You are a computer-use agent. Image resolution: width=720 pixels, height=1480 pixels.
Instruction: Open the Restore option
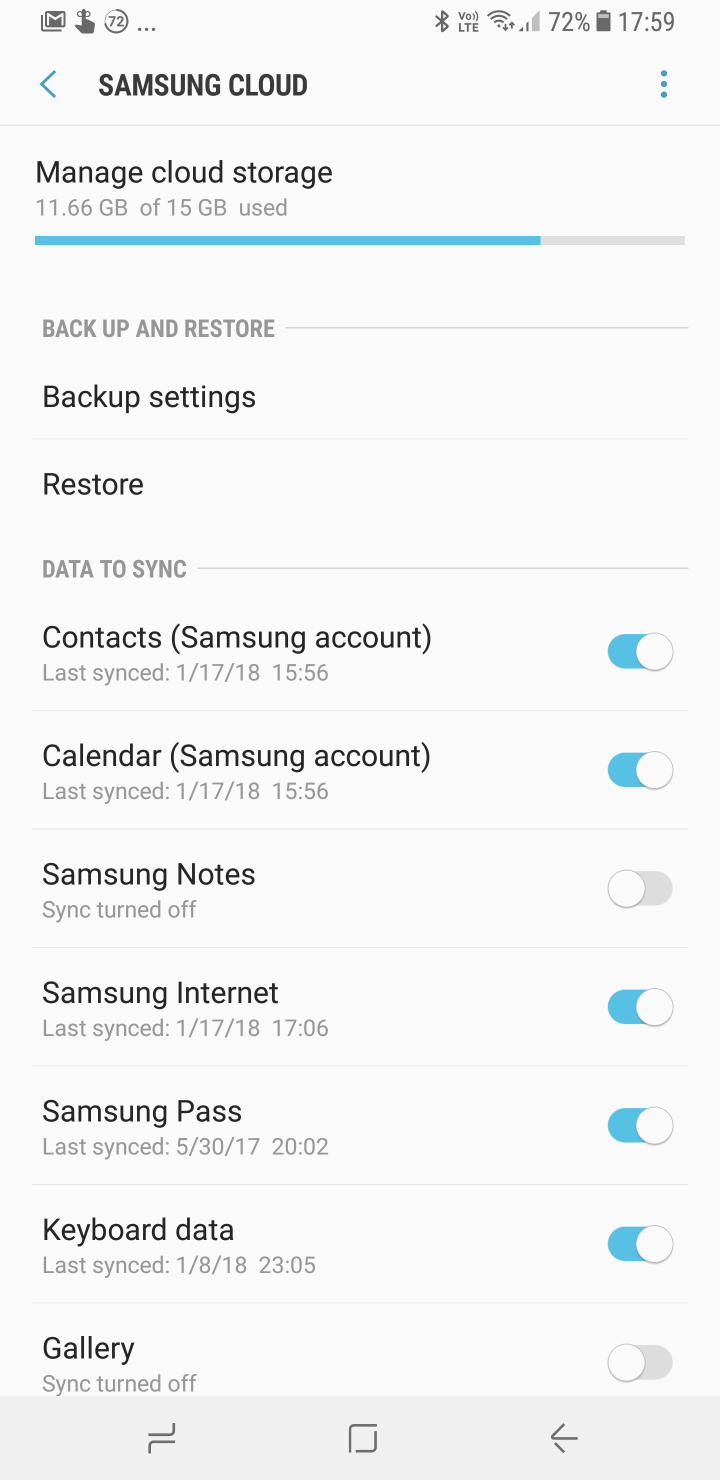93,484
